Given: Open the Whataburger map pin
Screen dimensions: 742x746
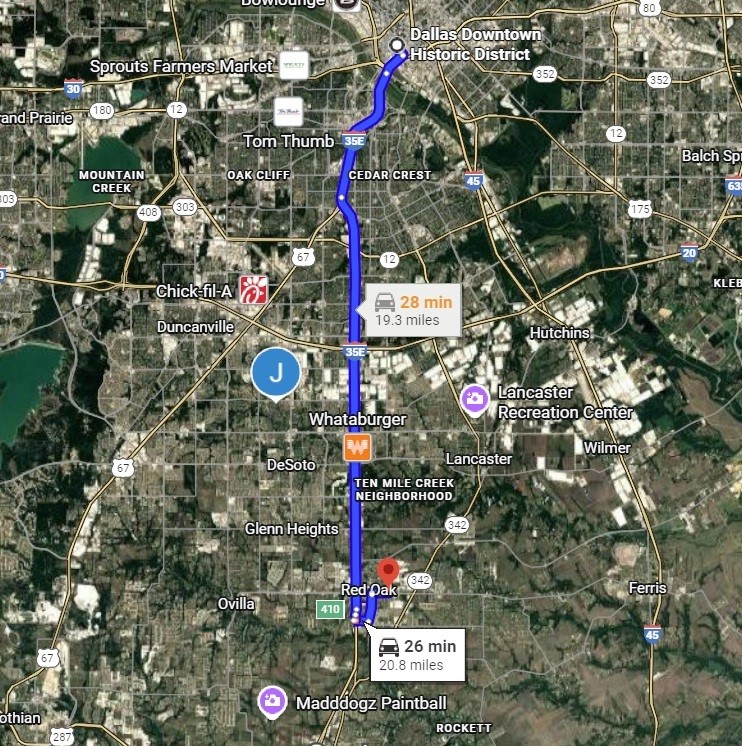Looking at the screenshot, I should point(358,446).
